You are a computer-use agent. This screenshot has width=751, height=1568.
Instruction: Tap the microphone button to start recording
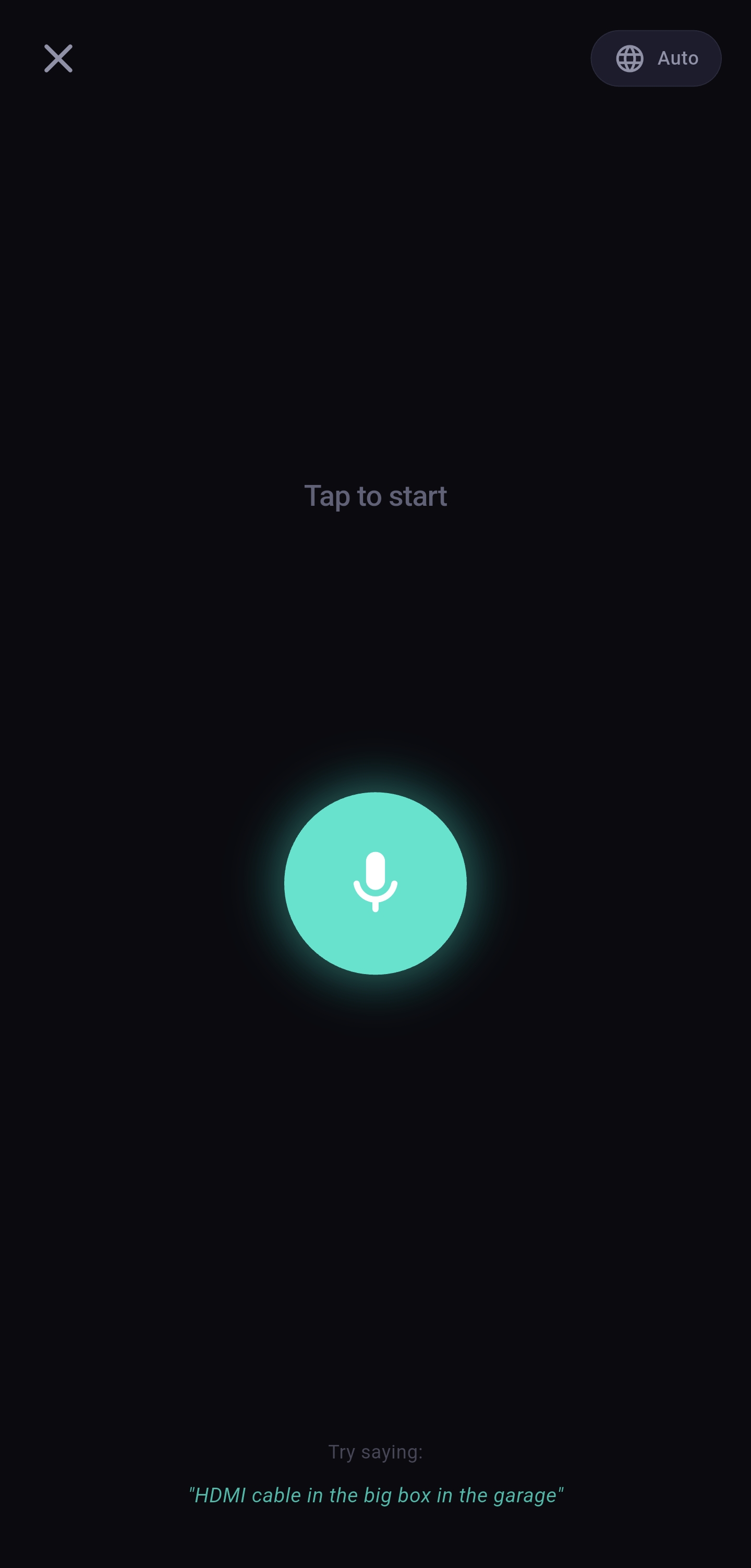coord(375,884)
